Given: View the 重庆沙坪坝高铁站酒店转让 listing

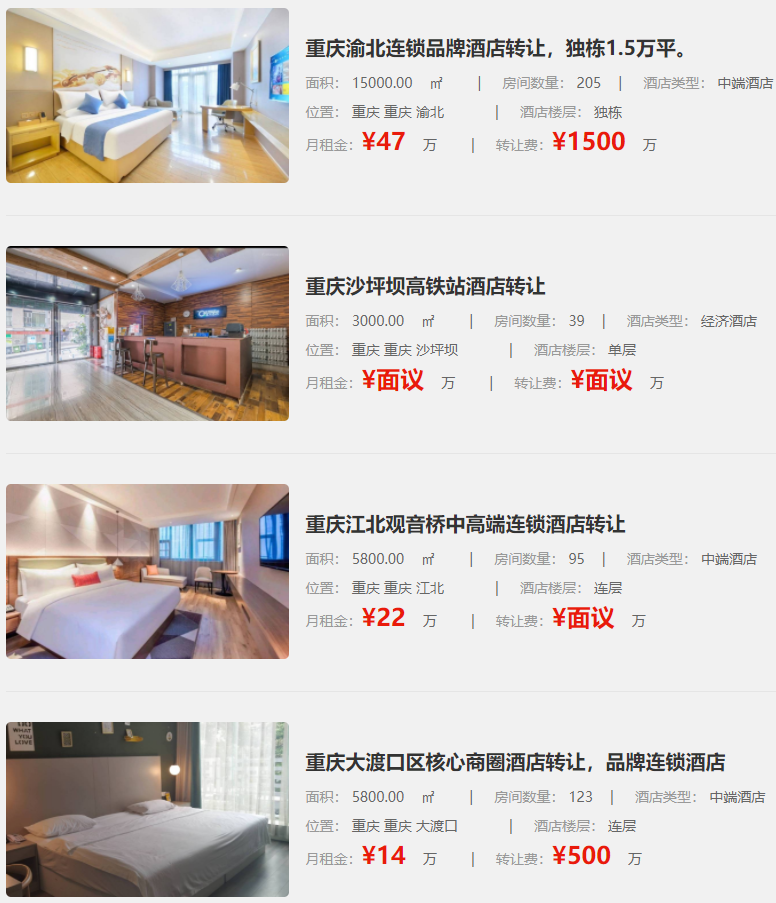Looking at the screenshot, I should [x=425, y=287].
